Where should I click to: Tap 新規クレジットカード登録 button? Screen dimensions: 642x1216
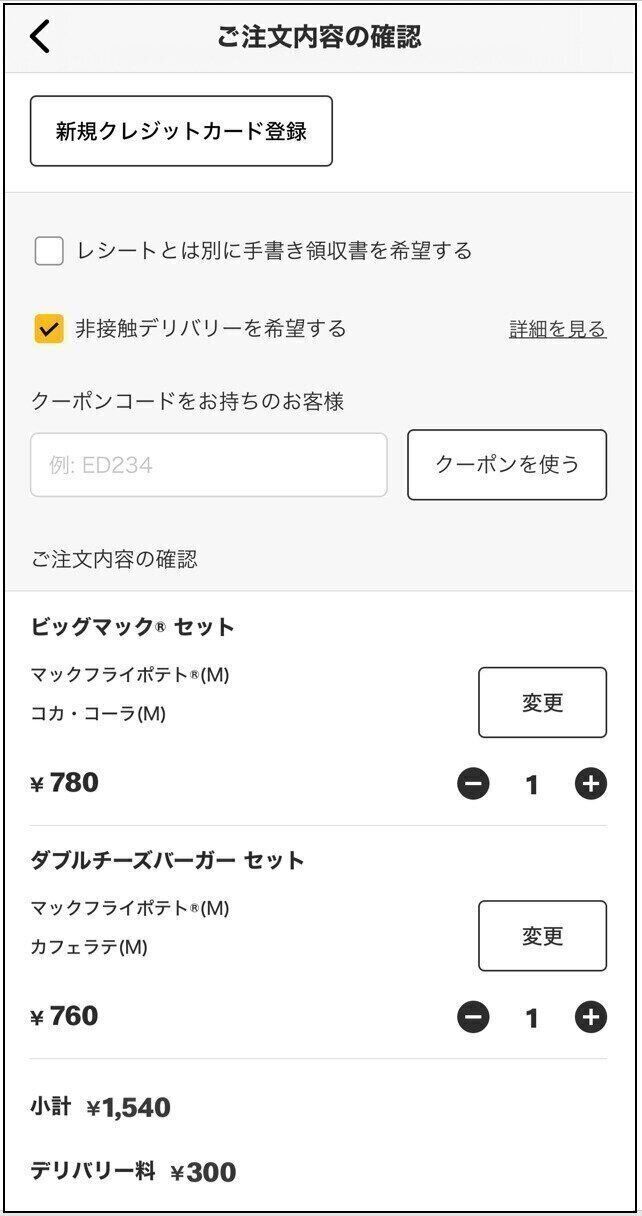tap(181, 131)
